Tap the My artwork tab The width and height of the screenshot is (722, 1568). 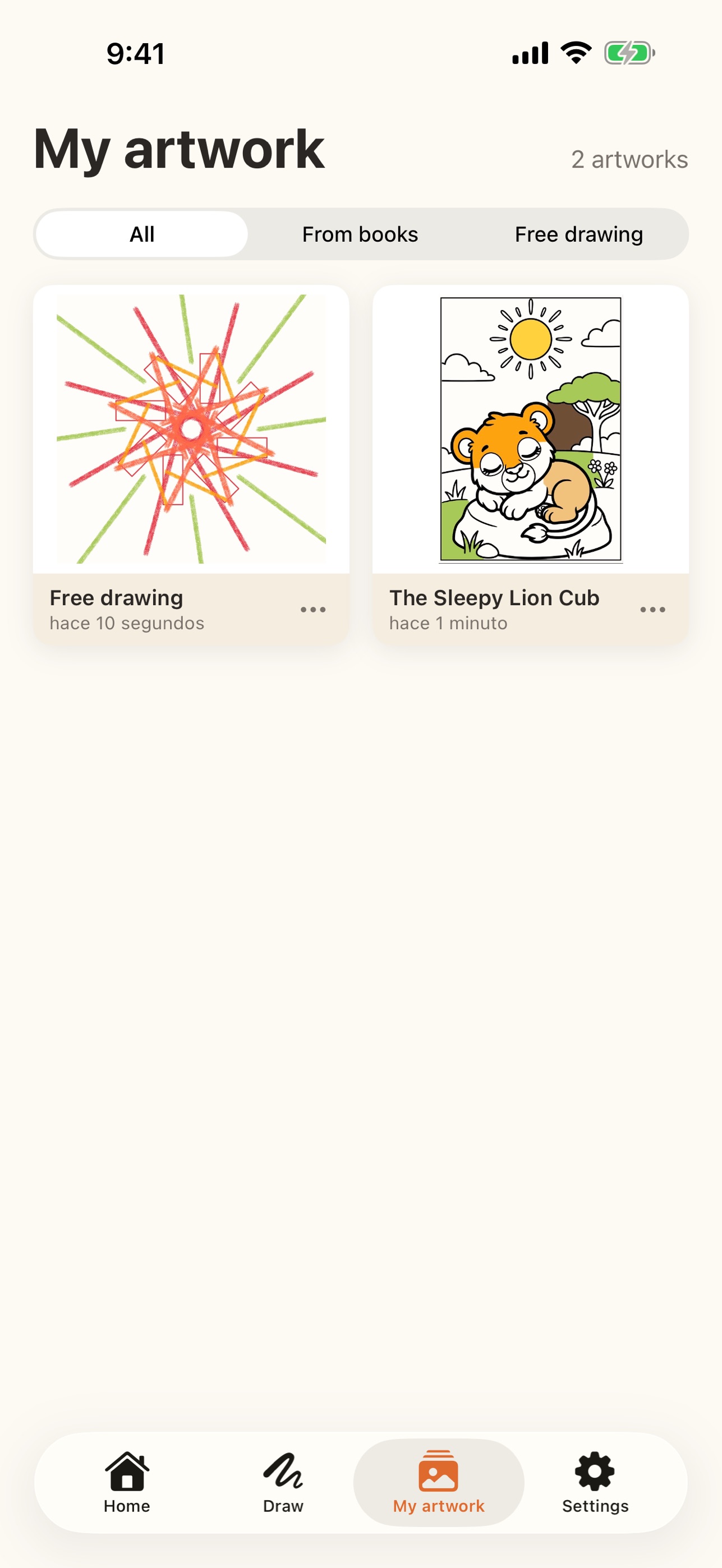click(439, 1482)
